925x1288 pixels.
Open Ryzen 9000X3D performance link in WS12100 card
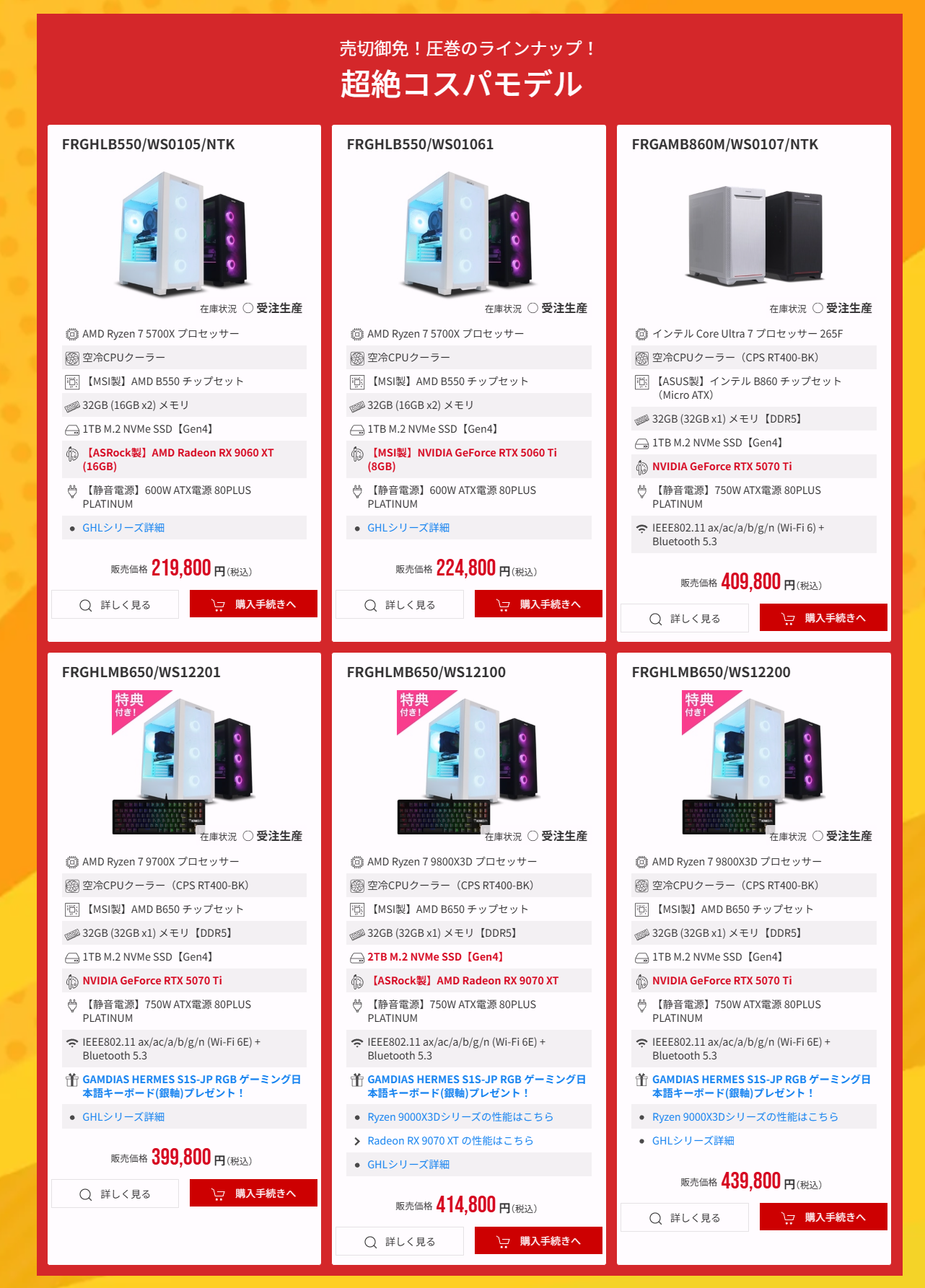tap(460, 1117)
